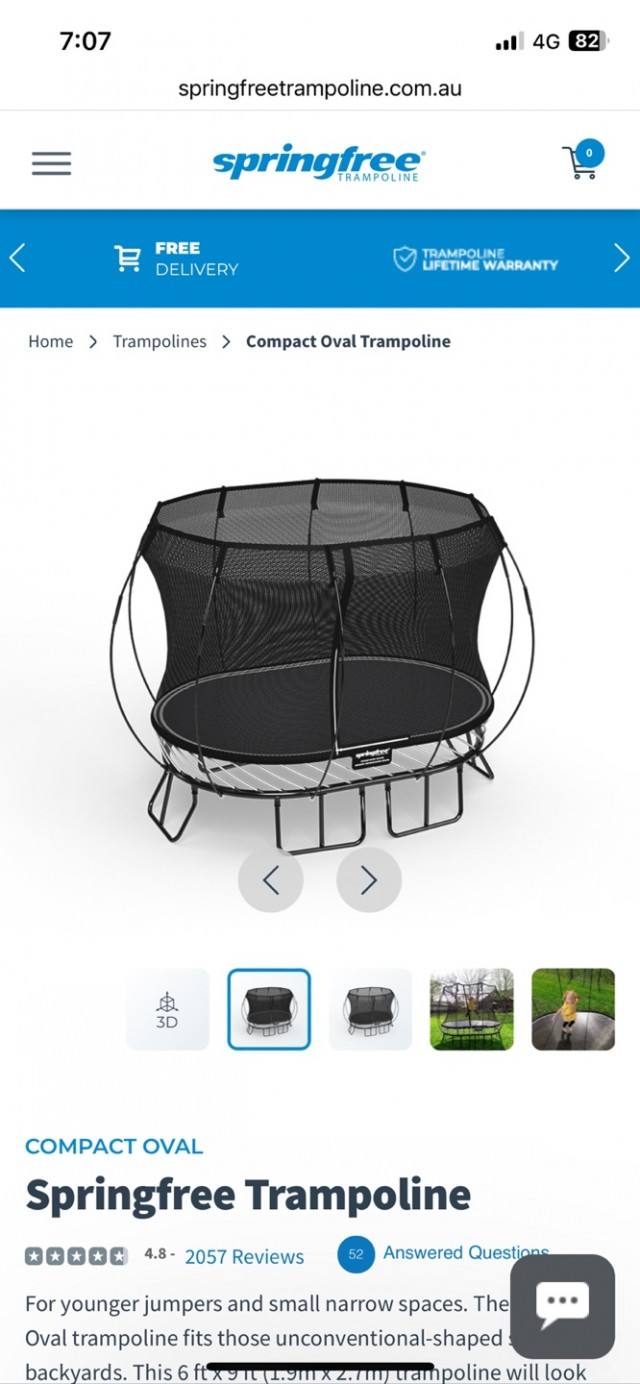Show previous promo banner
640x1384 pixels.
[17, 258]
